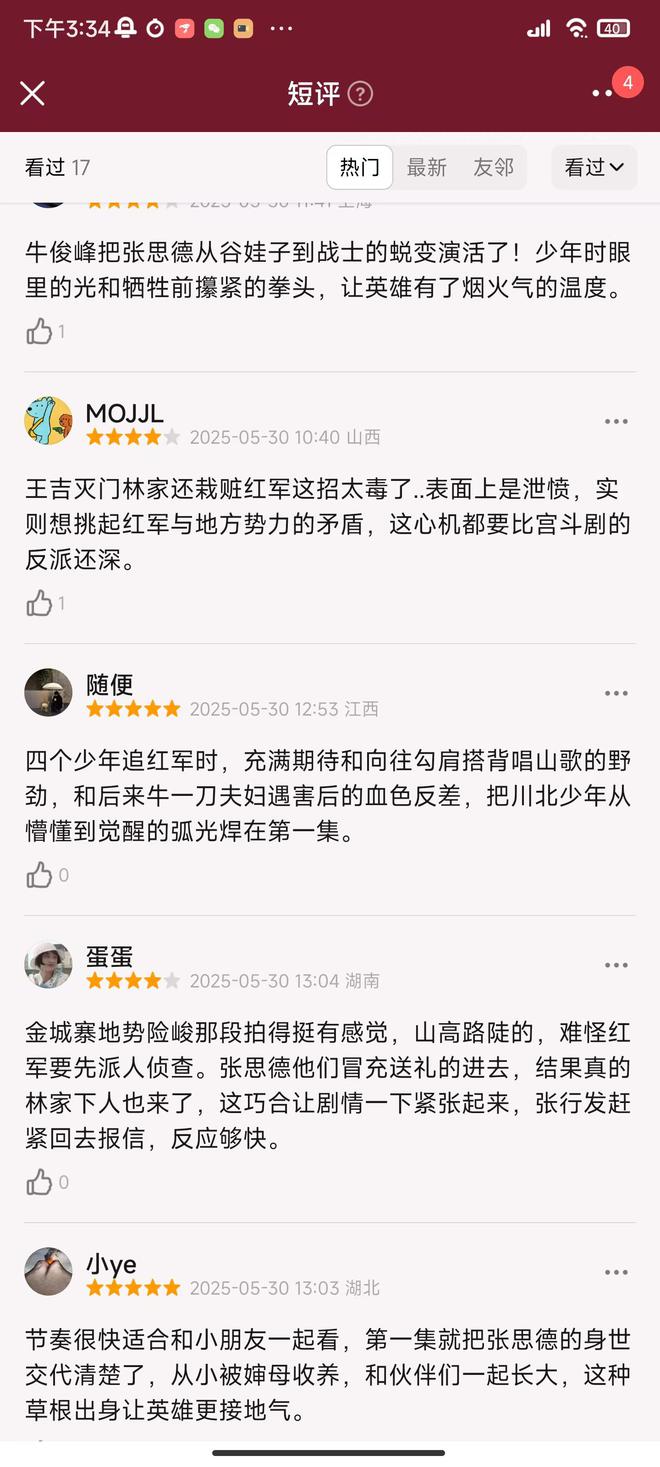Open 随便's profile avatar

pyautogui.click(x=48, y=693)
